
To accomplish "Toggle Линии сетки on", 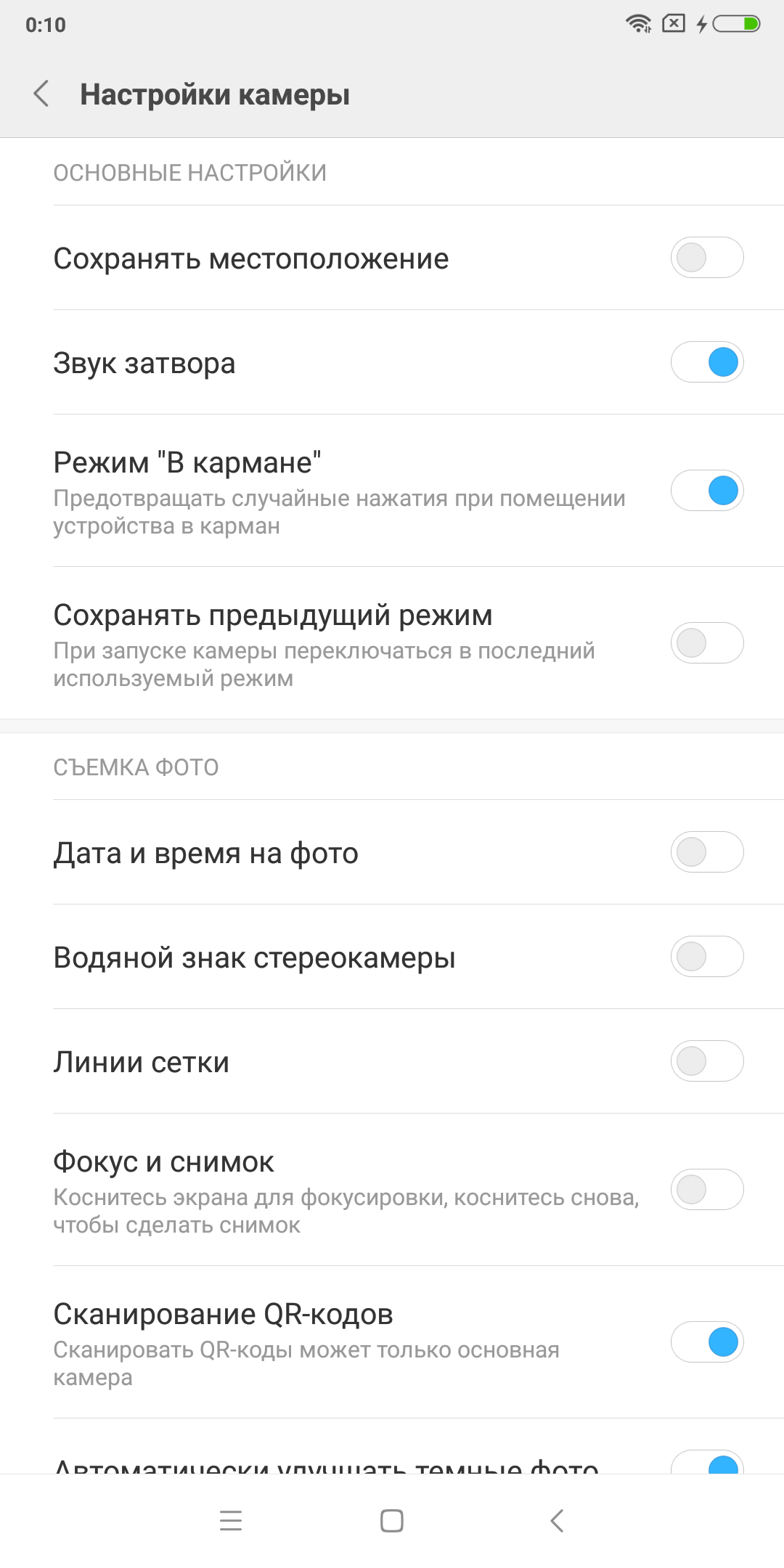I will (706, 1061).
